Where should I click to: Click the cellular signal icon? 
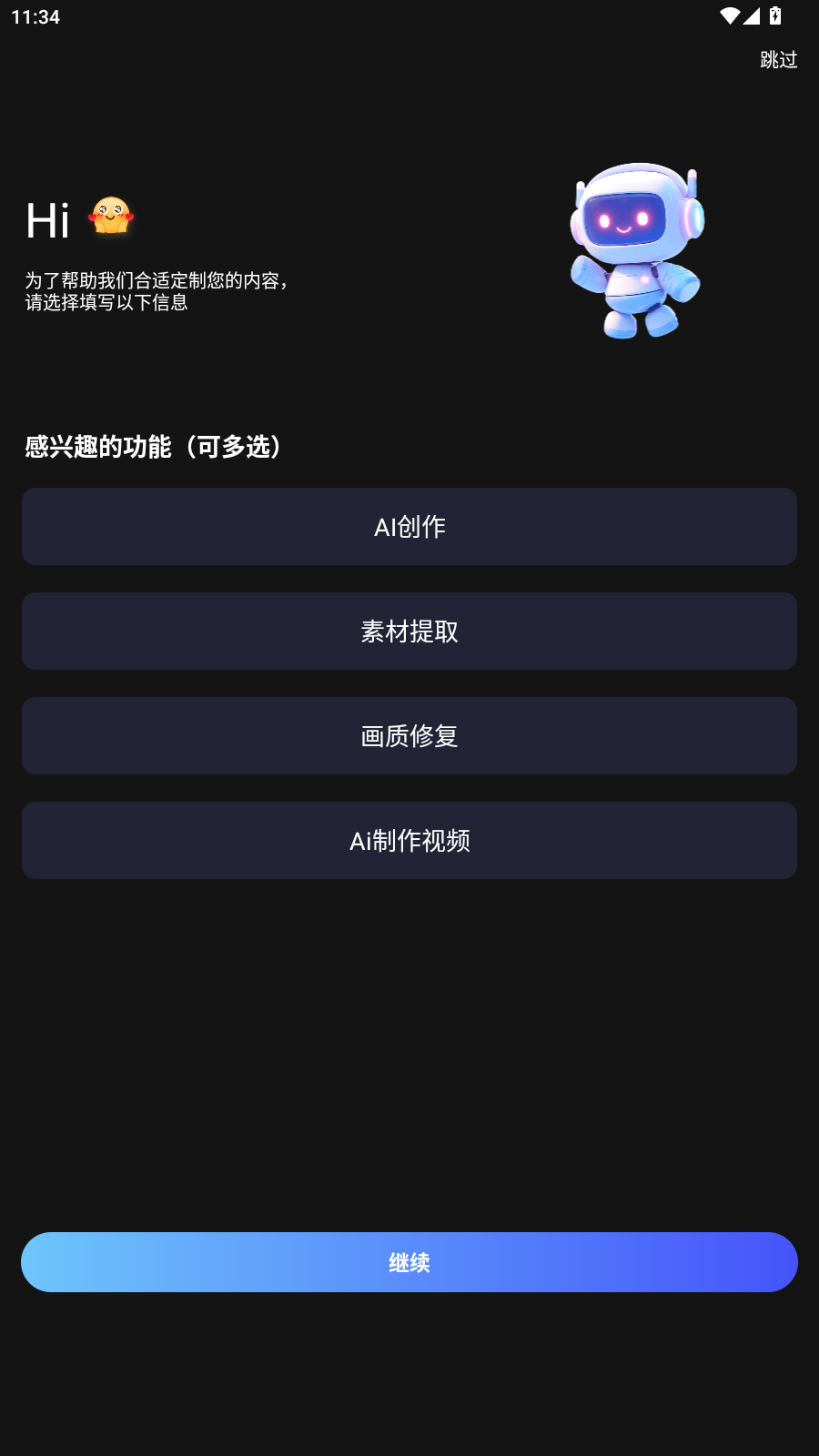(x=753, y=15)
